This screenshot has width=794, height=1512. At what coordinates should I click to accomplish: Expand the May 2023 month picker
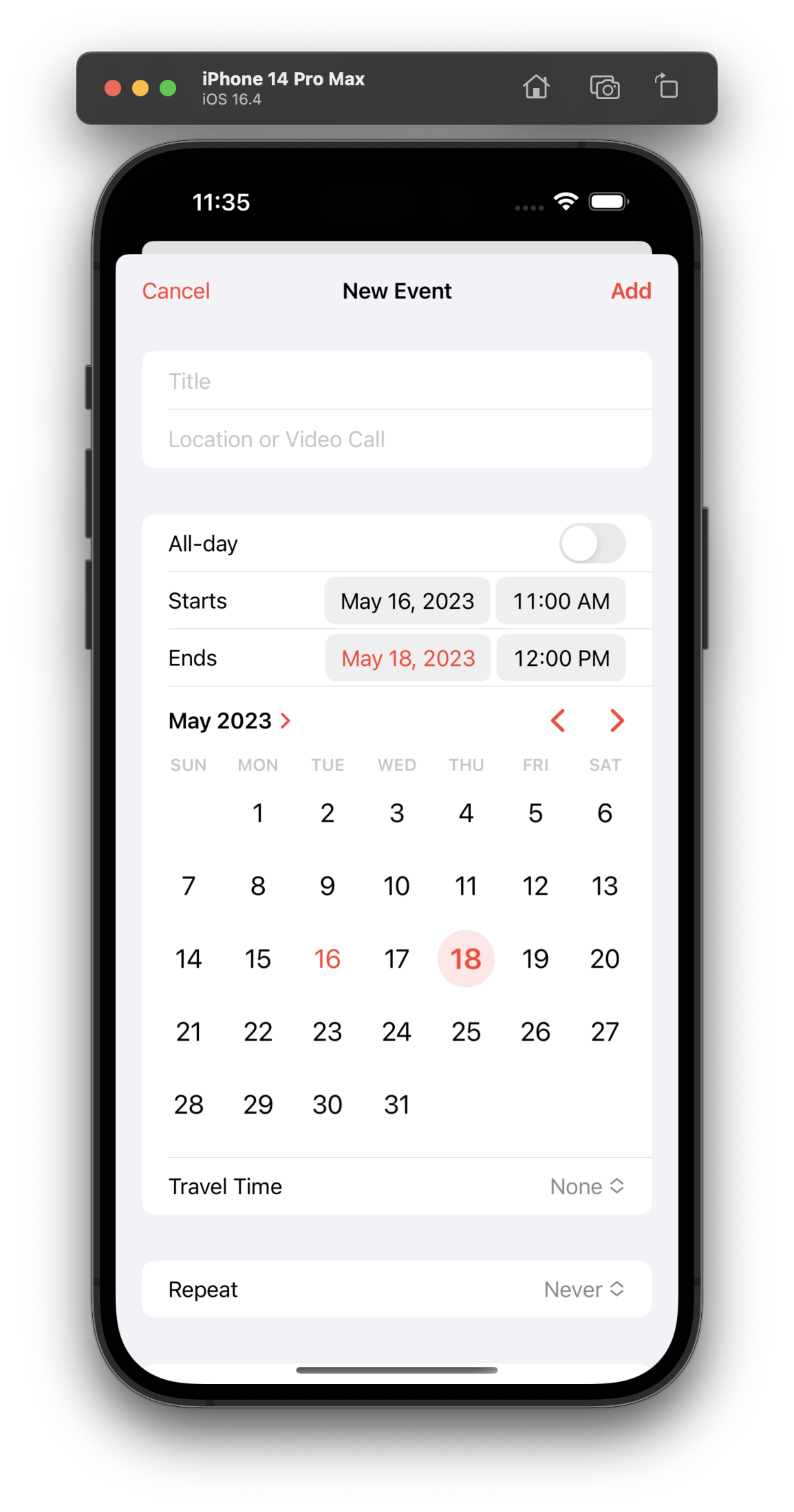230,721
